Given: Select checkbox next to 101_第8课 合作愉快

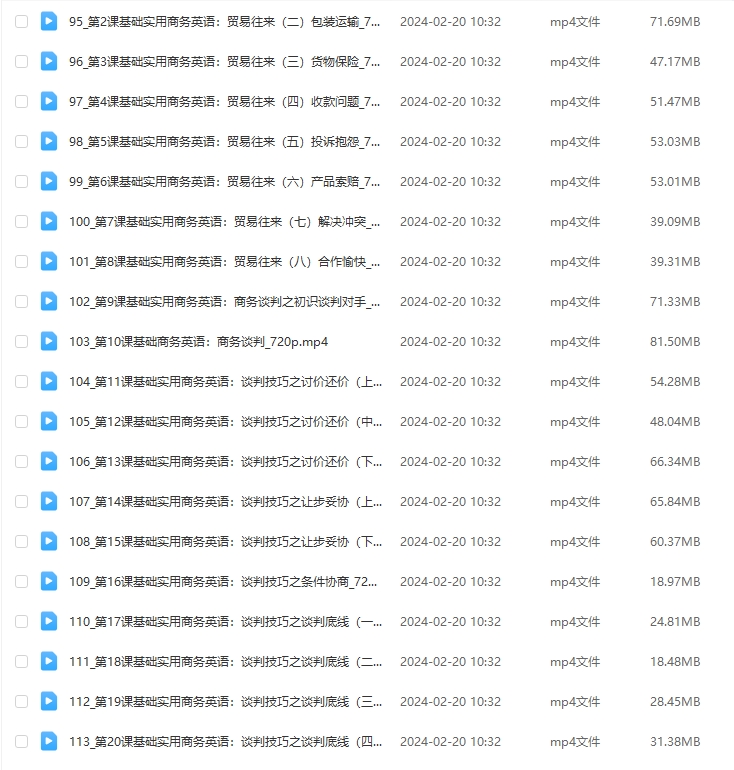Looking at the screenshot, I should point(21,261).
